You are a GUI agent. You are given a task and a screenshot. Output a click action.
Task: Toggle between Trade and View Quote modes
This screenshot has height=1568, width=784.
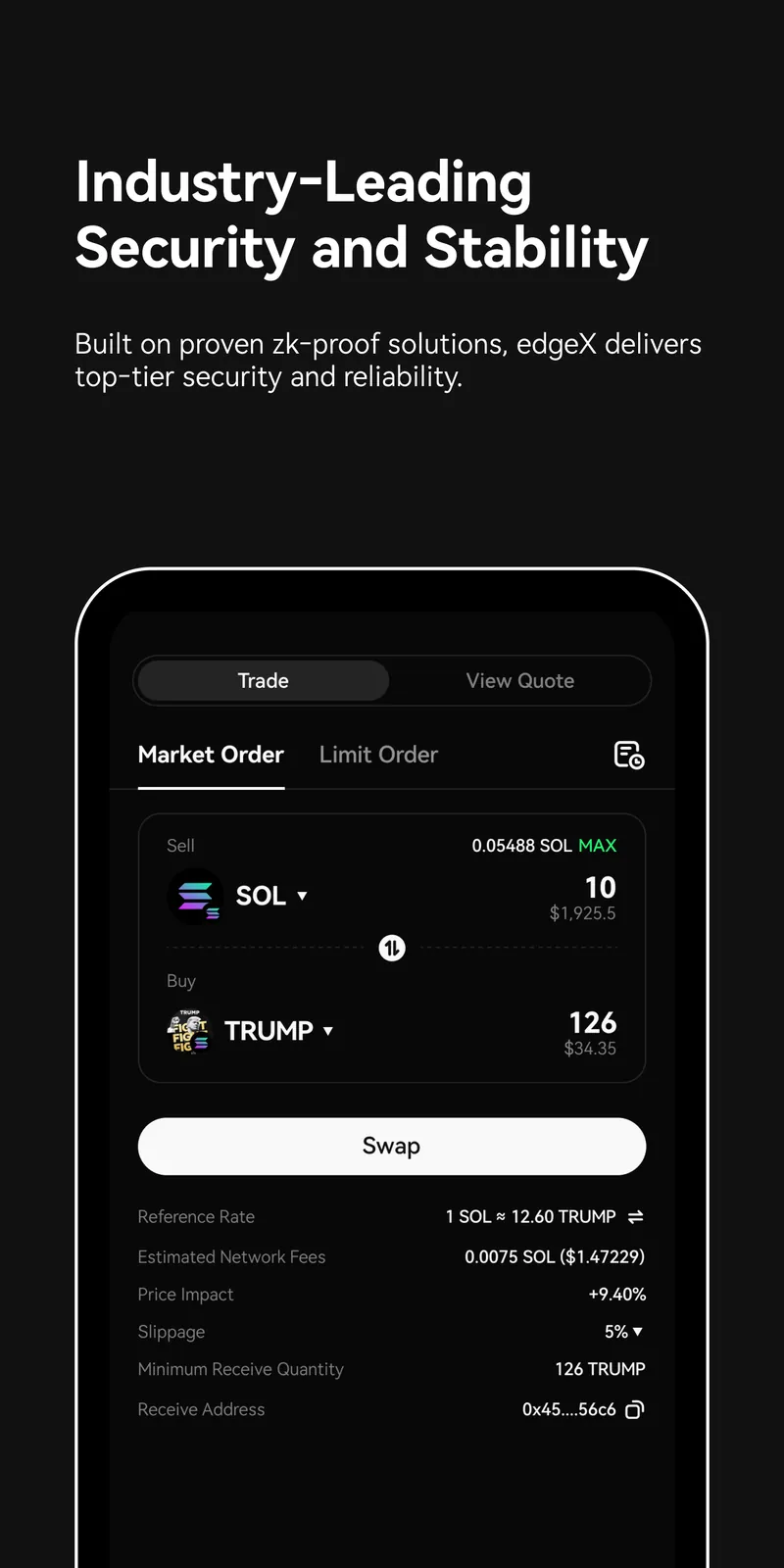click(392, 680)
